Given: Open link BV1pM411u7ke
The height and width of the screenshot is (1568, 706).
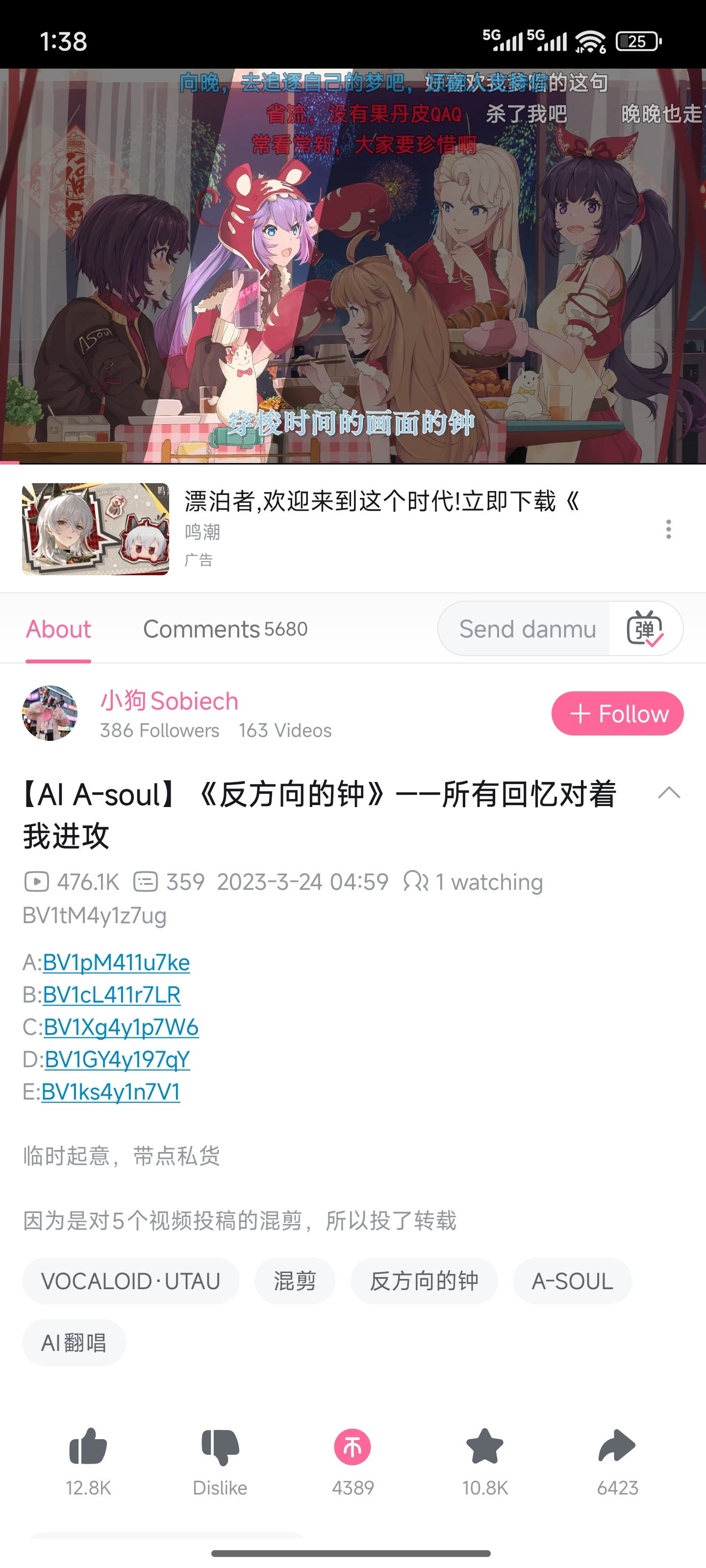Looking at the screenshot, I should [116, 962].
